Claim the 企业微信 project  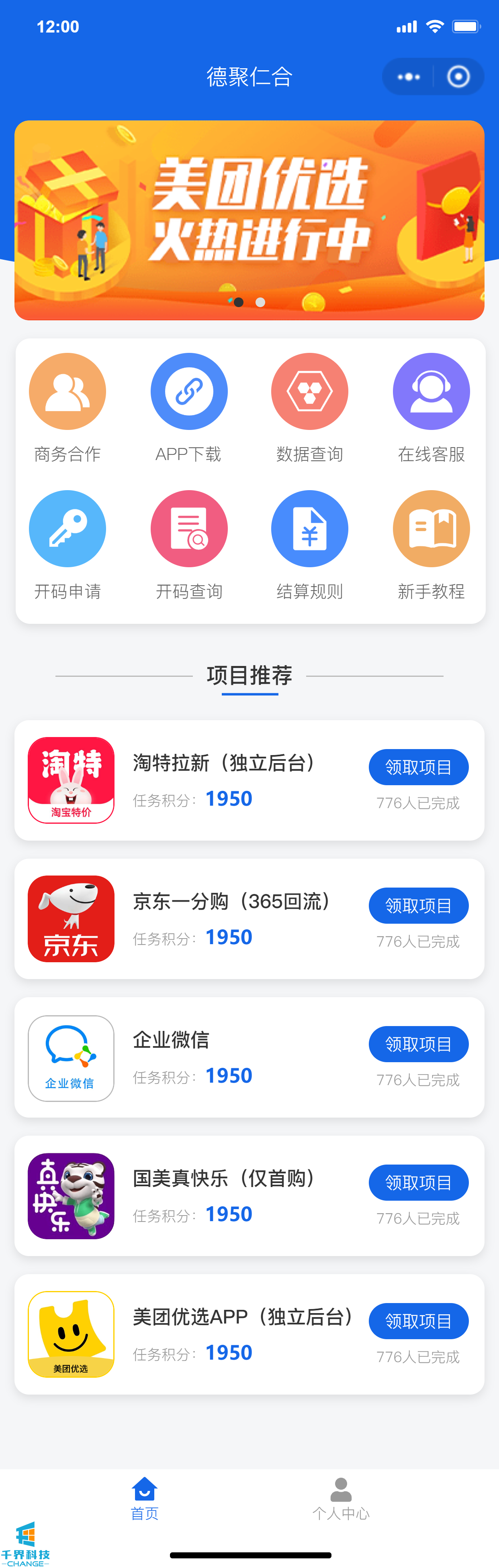coord(418,1044)
